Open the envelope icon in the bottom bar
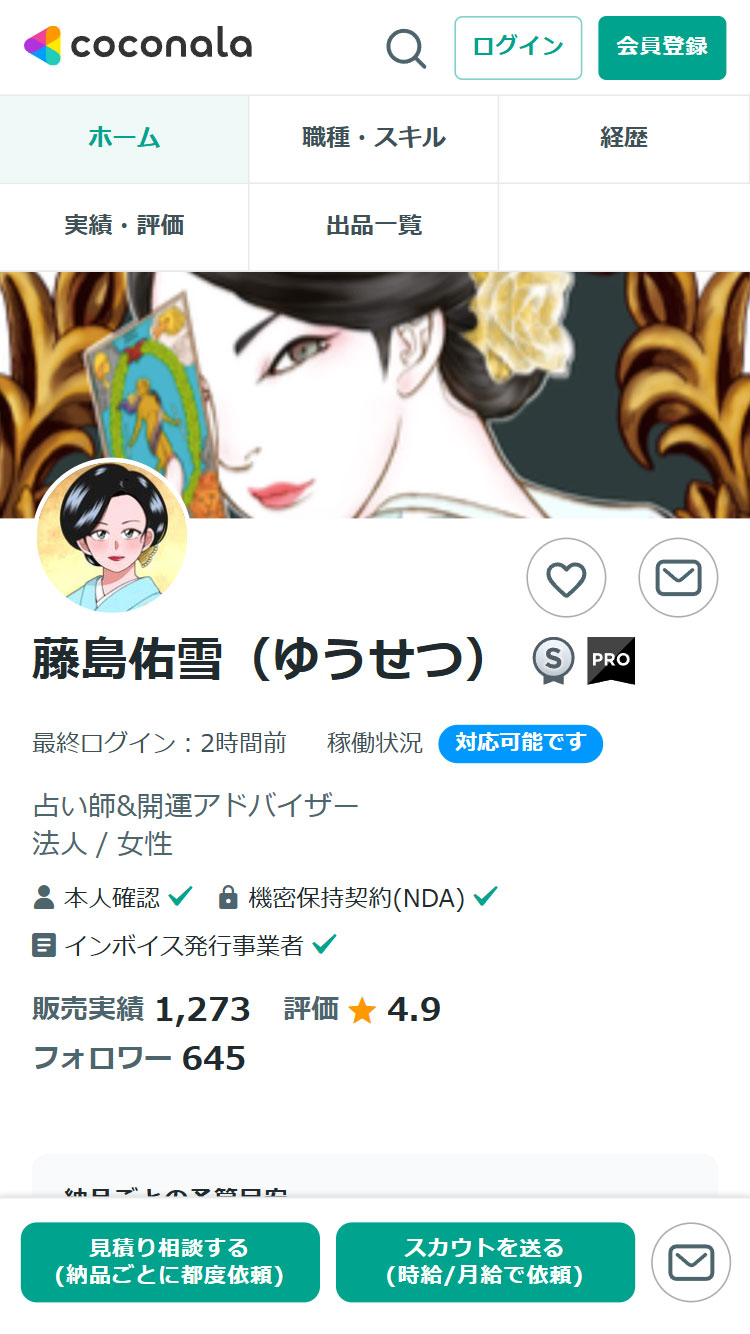This screenshot has height=1334, width=750. [691, 1262]
